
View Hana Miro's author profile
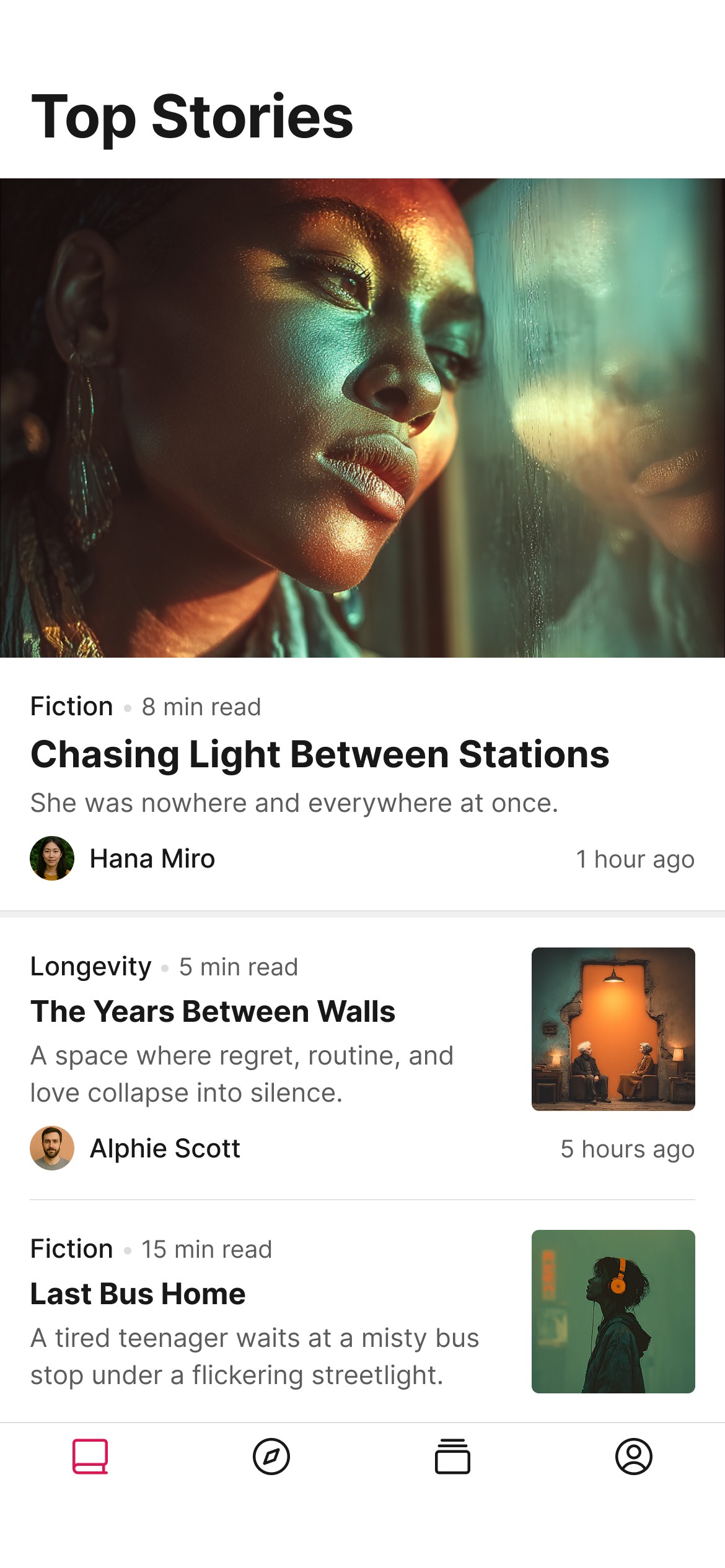pyautogui.click(x=152, y=859)
